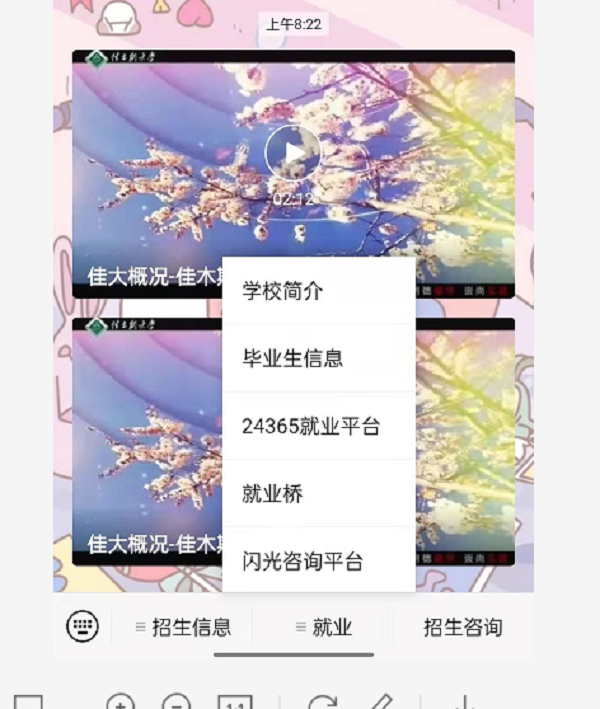Image resolution: width=600 pixels, height=709 pixels.
Task: Switch to keyboard input mode
Action: [82, 627]
